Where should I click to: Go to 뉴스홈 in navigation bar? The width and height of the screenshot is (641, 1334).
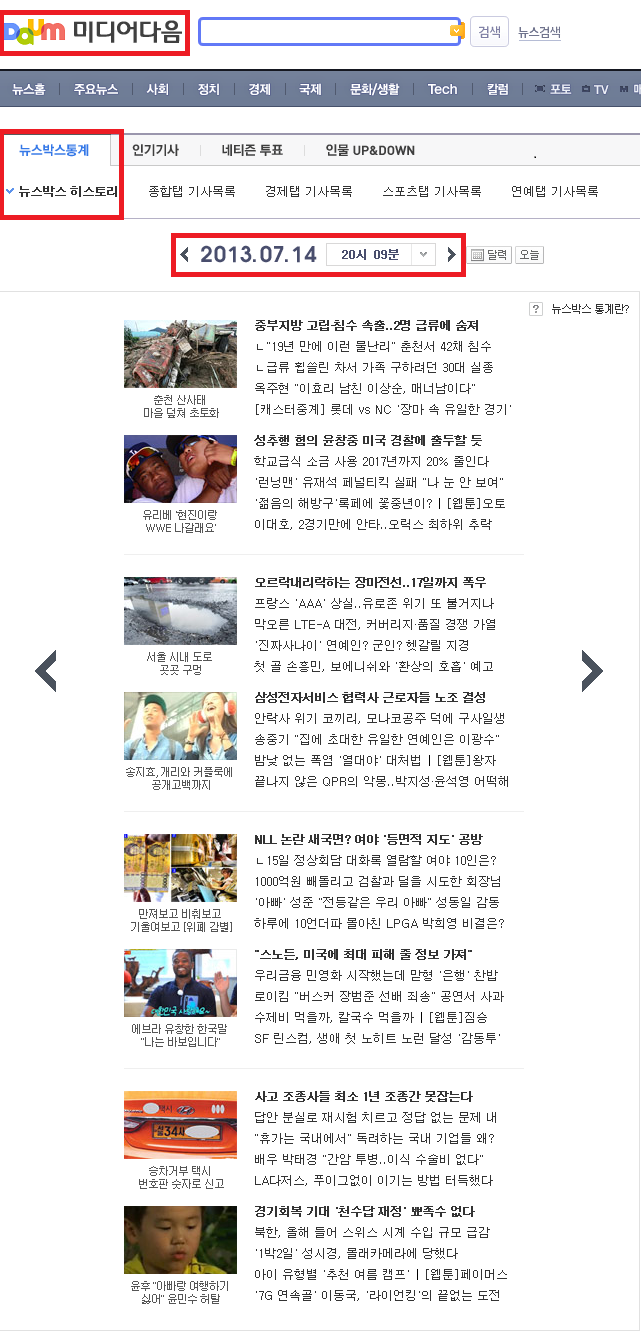29,89
